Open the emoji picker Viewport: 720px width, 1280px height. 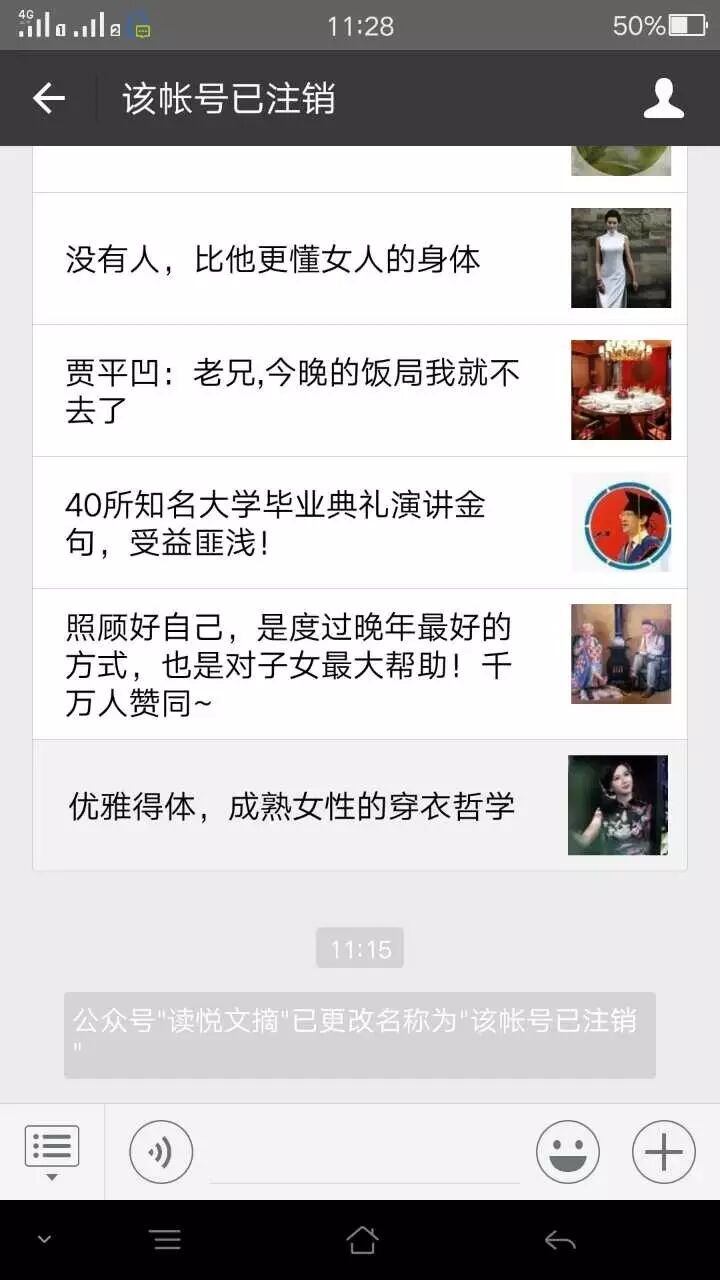click(567, 1152)
